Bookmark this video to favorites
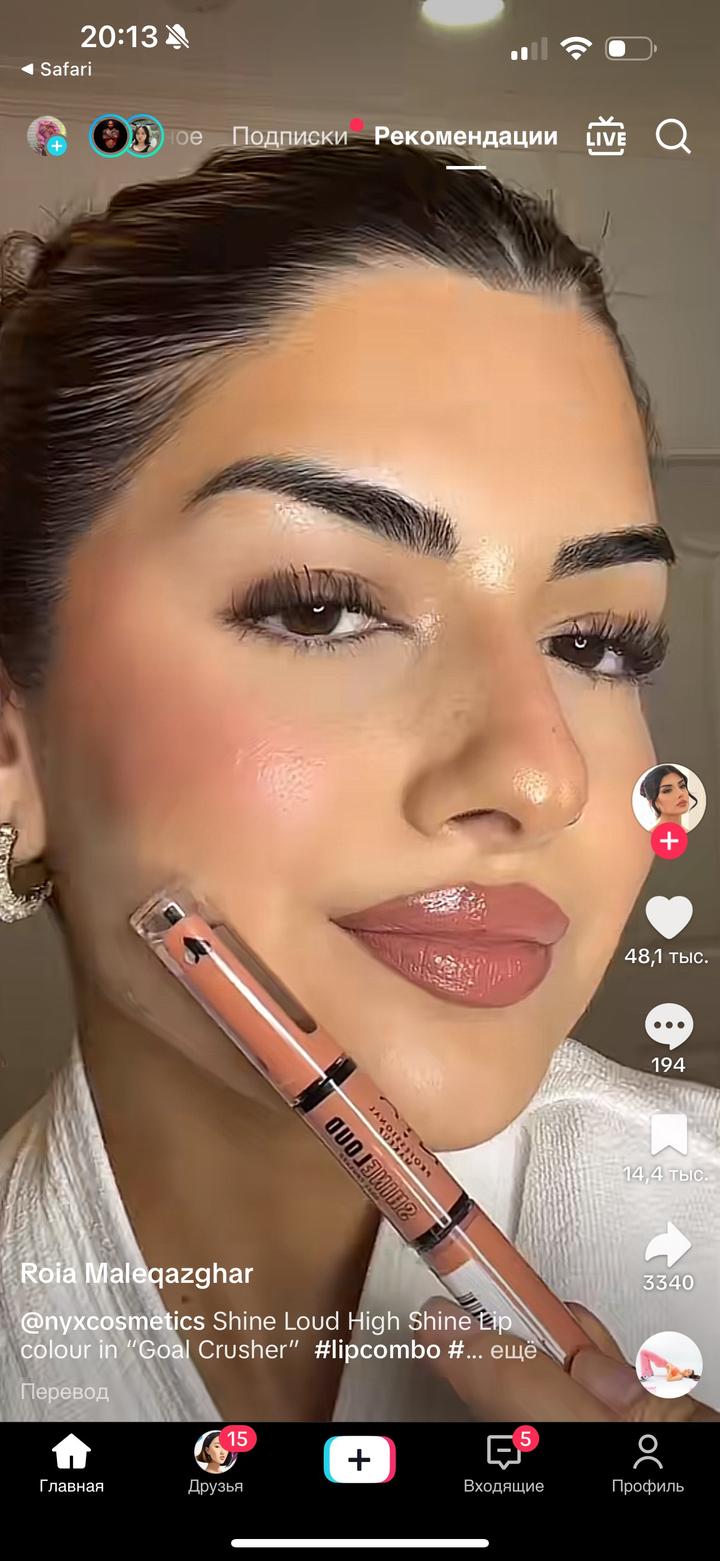Viewport: 720px width, 1561px height. (668, 1136)
